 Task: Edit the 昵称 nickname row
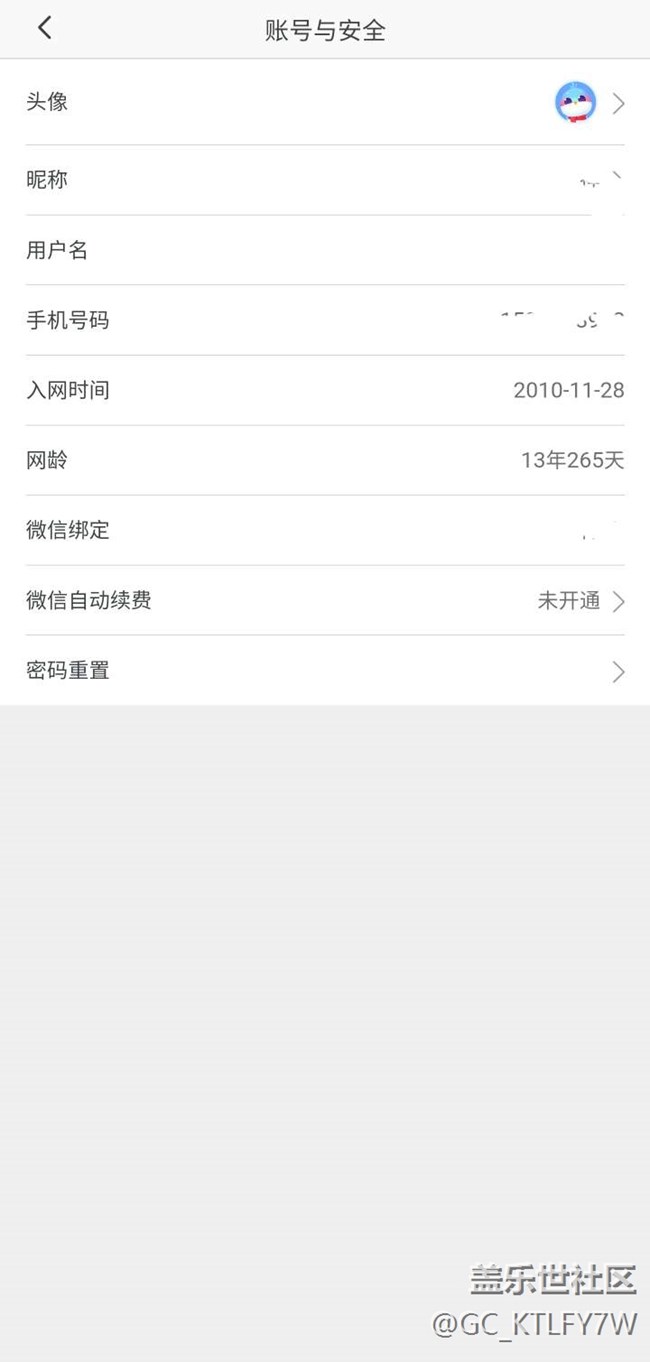coord(325,180)
